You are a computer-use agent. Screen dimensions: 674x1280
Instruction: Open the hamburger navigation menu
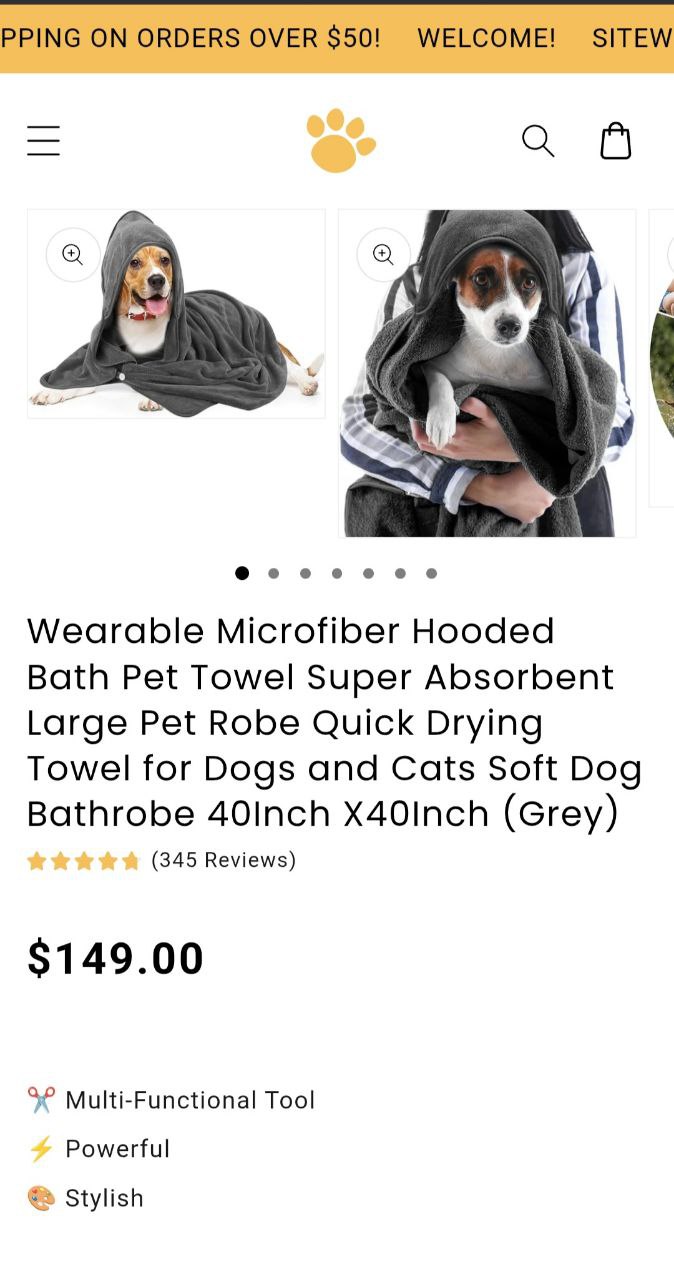43,141
